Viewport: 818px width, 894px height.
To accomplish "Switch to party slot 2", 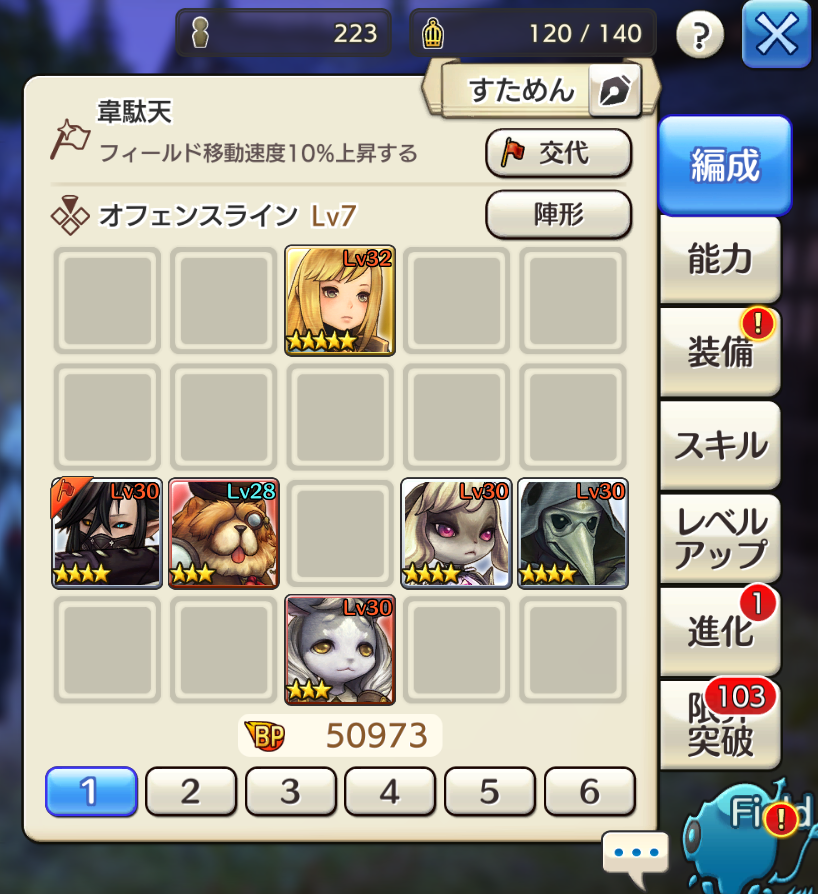I will click(190, 792).
